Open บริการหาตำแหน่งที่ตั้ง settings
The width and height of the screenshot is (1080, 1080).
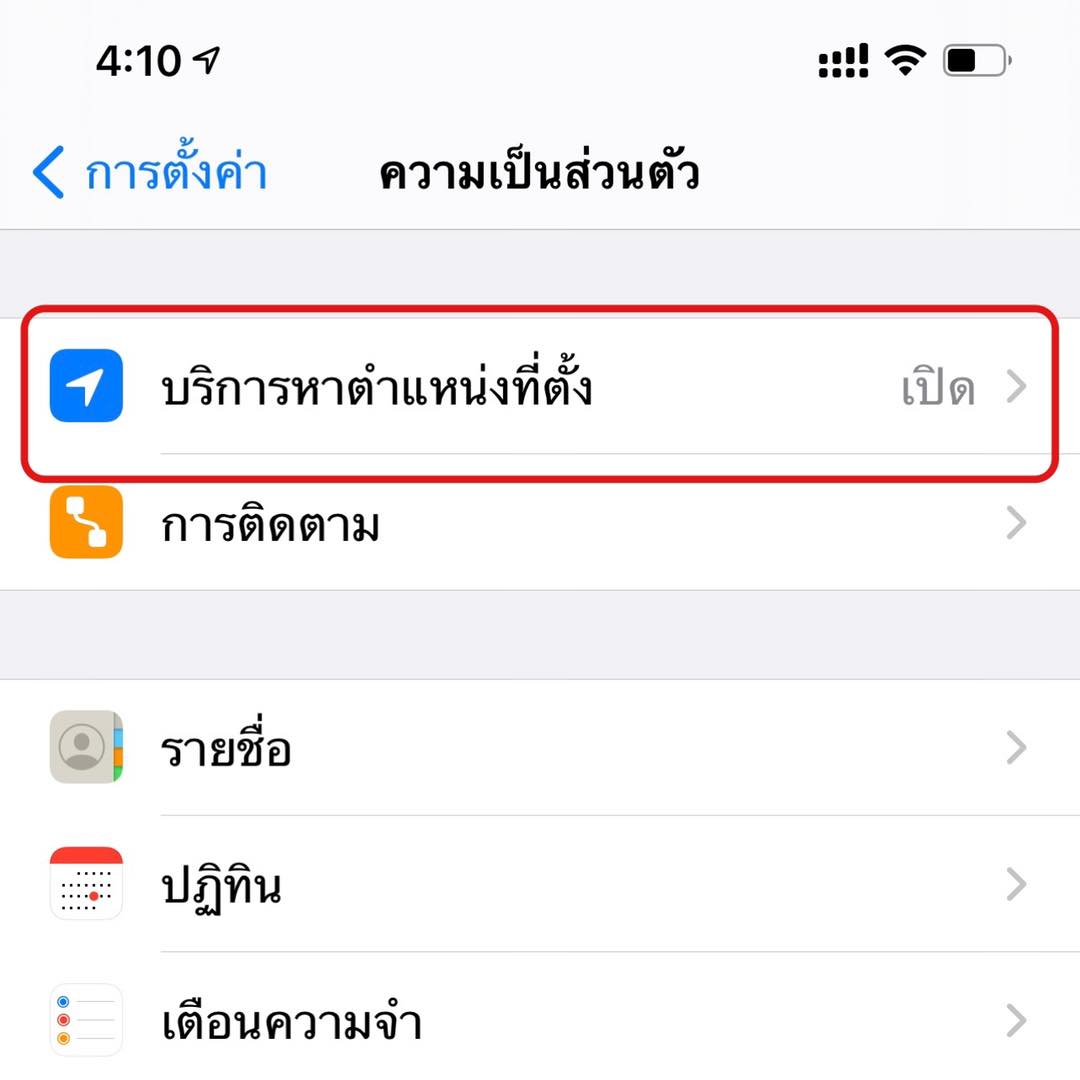click(540, 388)
